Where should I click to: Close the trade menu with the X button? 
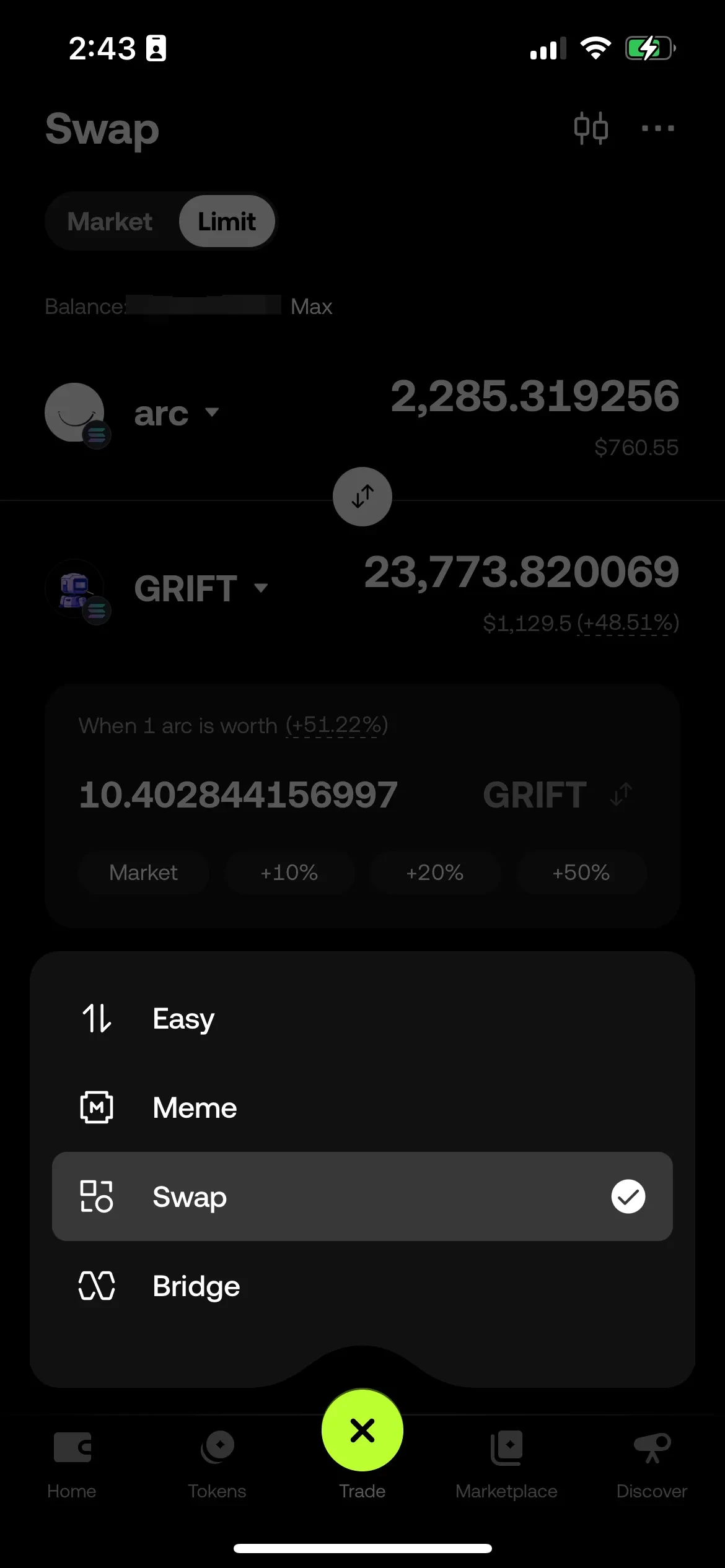click(362, 1430)
